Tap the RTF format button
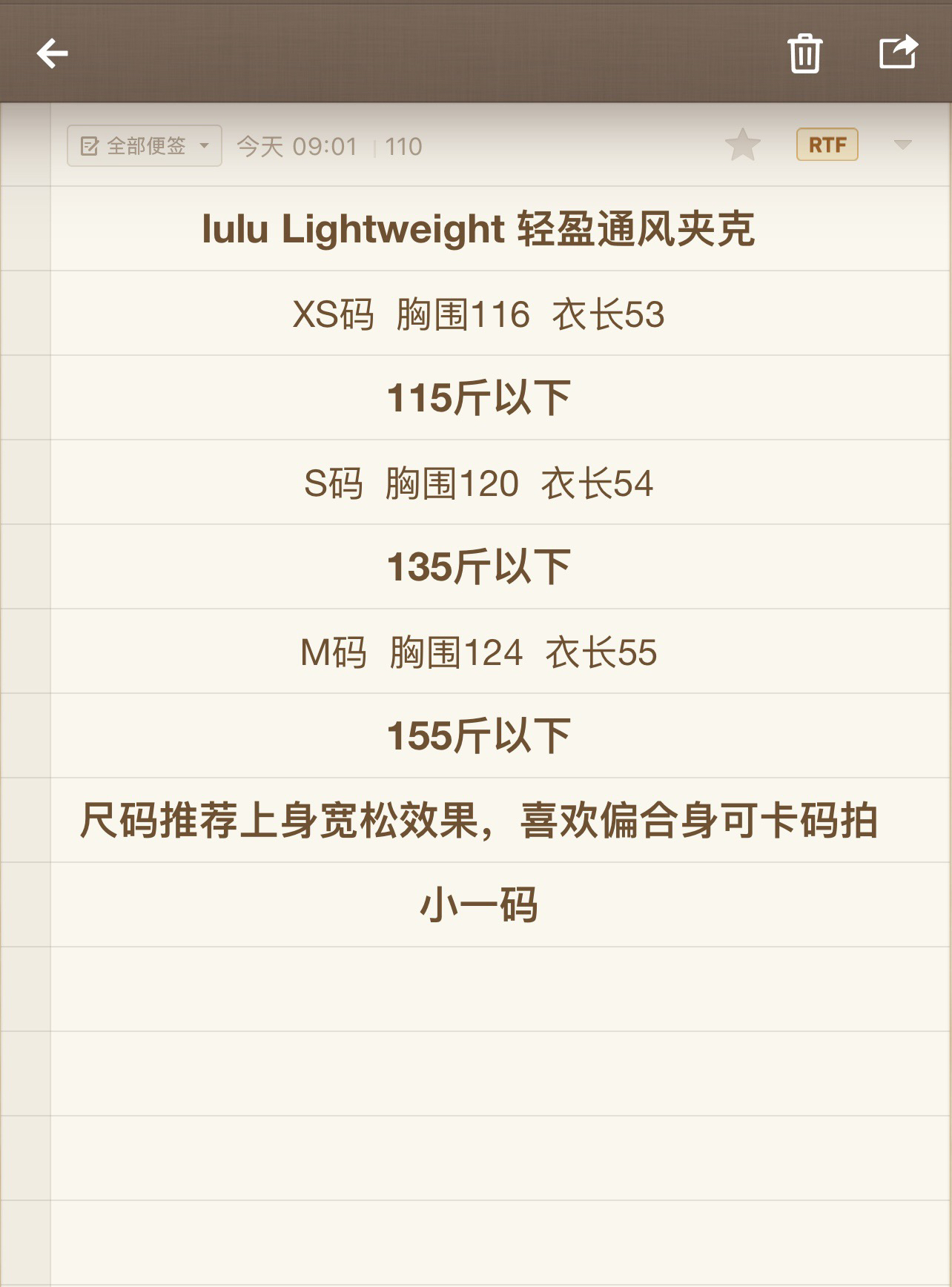The image size is (952, 1287). click(x=827, y=145)
